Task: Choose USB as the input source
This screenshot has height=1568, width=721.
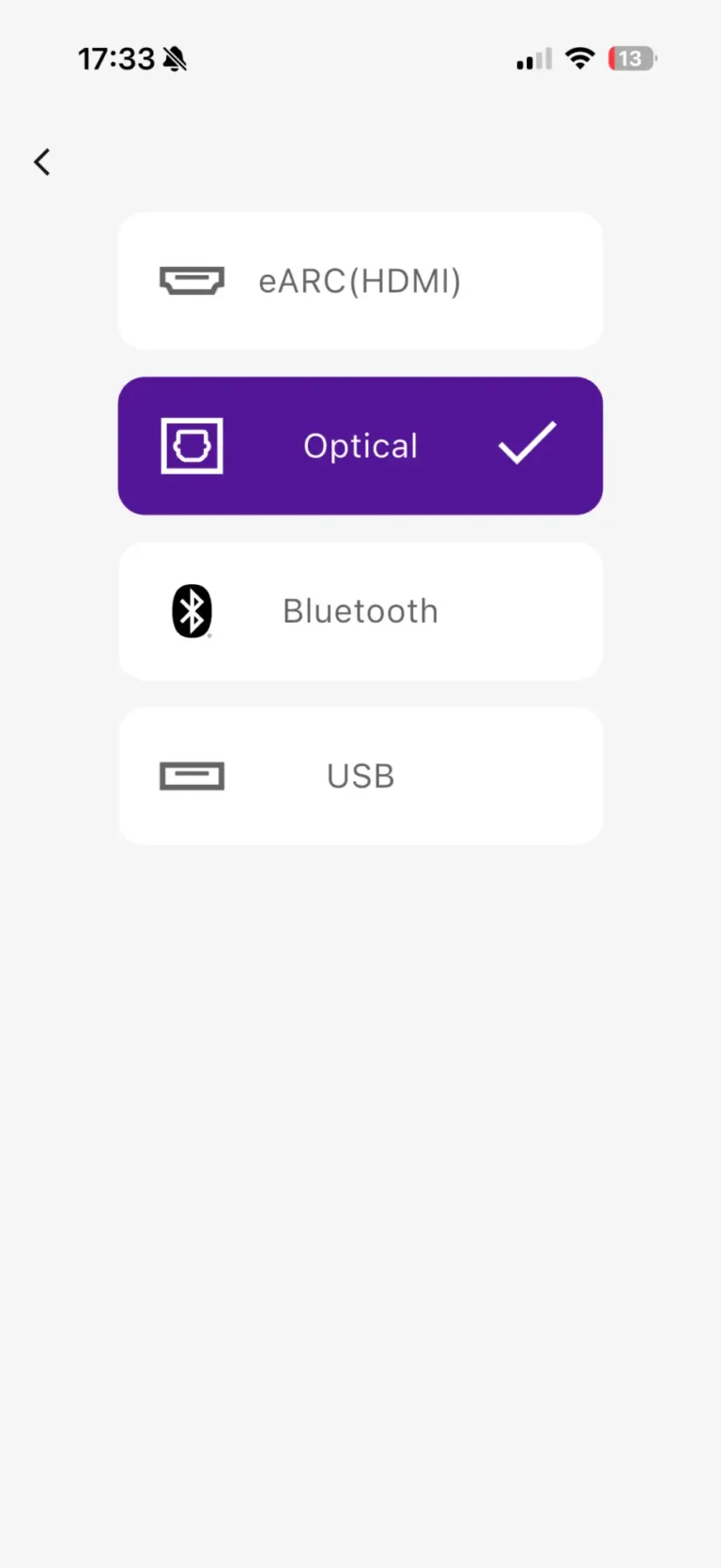Action: click(x=360, y=776)
